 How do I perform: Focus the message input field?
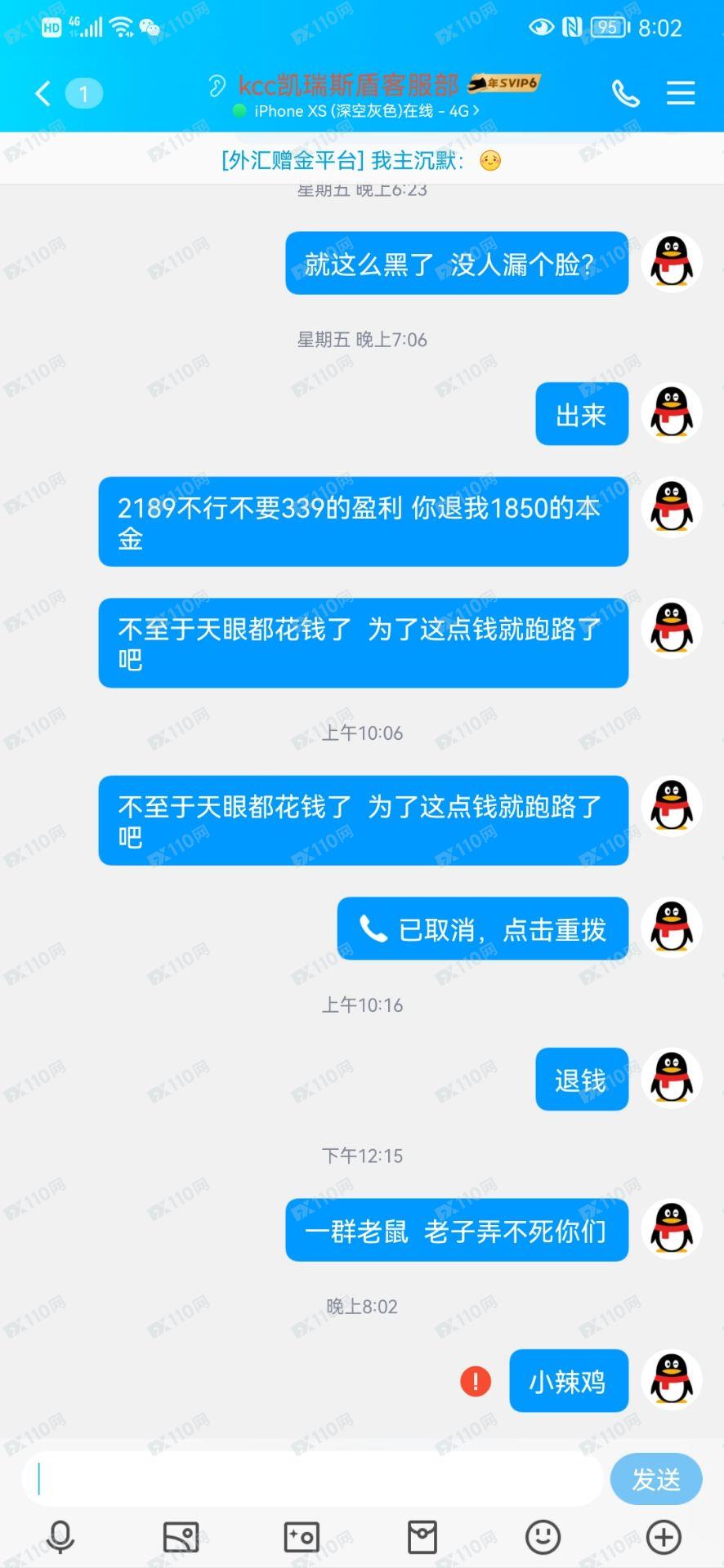pyautogui.click(x=315, y=1479)
